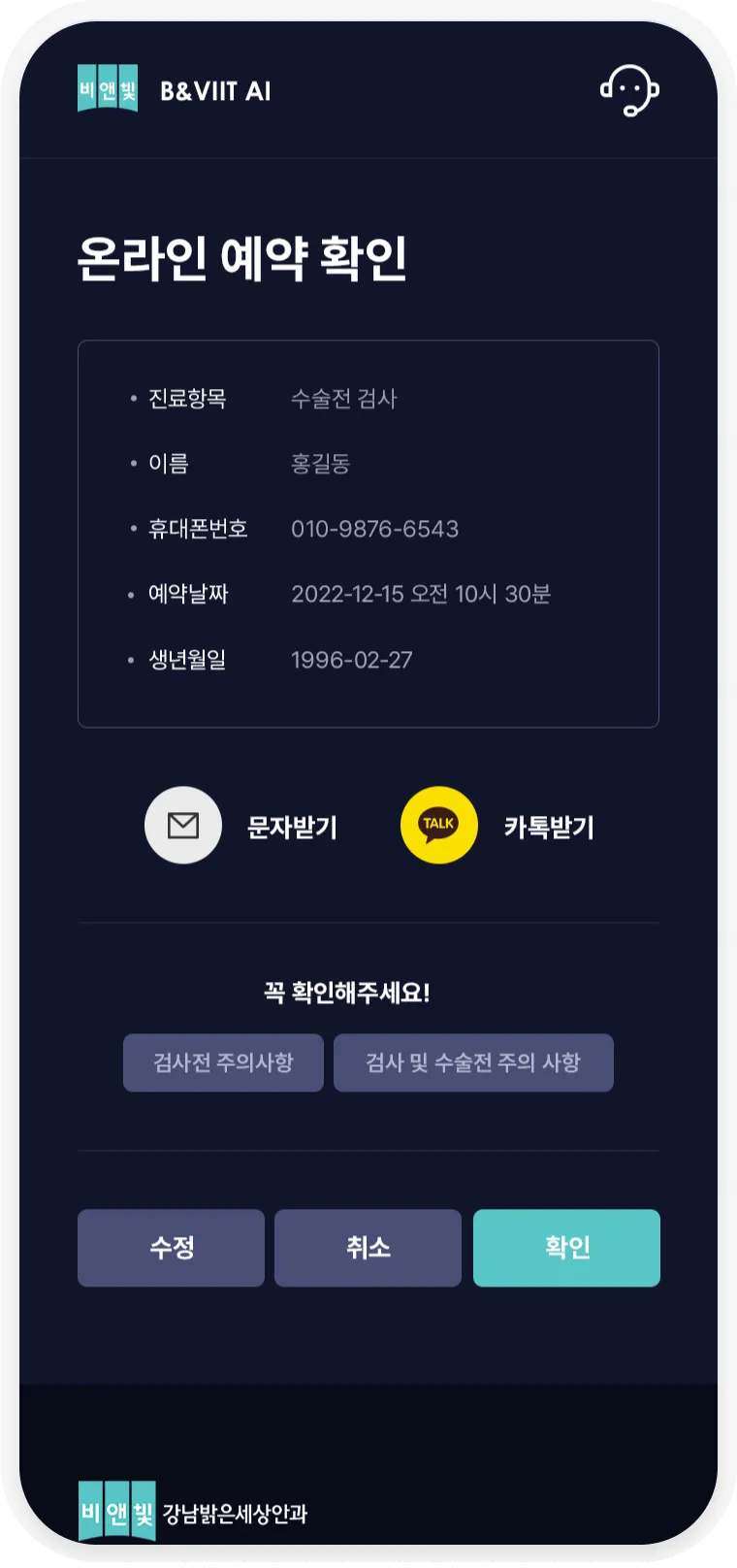The height and width of the screenshot is (1568, 737).
Task: Open 검사전 주의사항 notice
Action: (x=223, y=1062)
